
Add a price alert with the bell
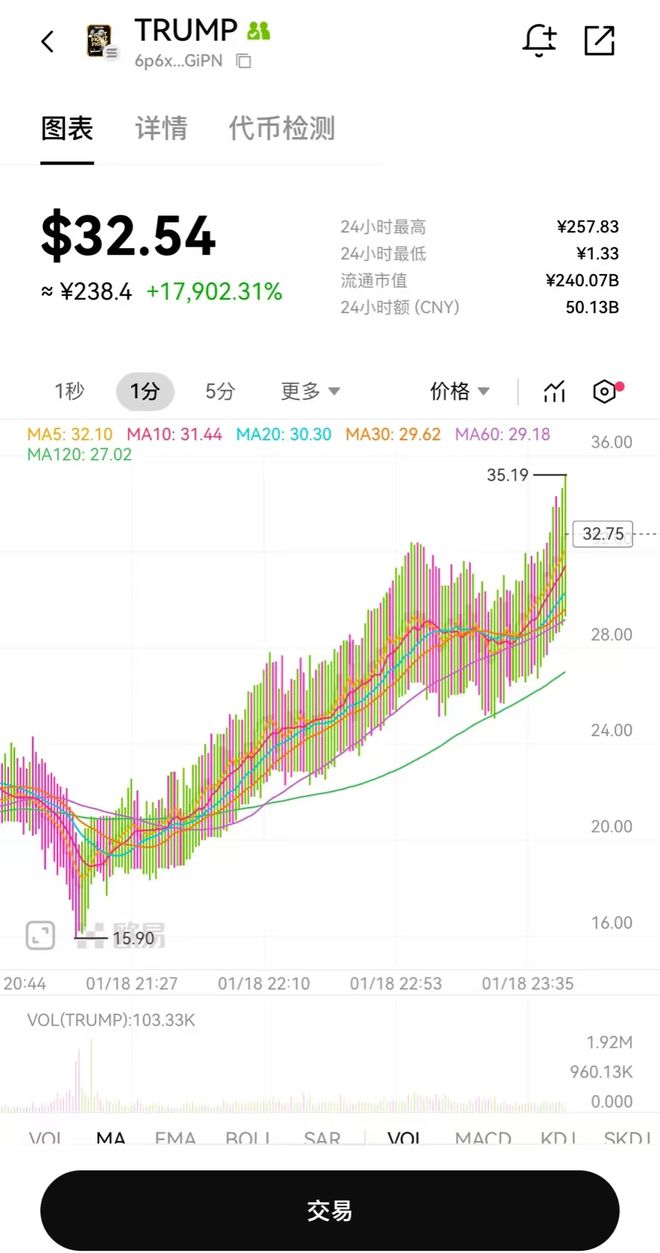point(539,41)
